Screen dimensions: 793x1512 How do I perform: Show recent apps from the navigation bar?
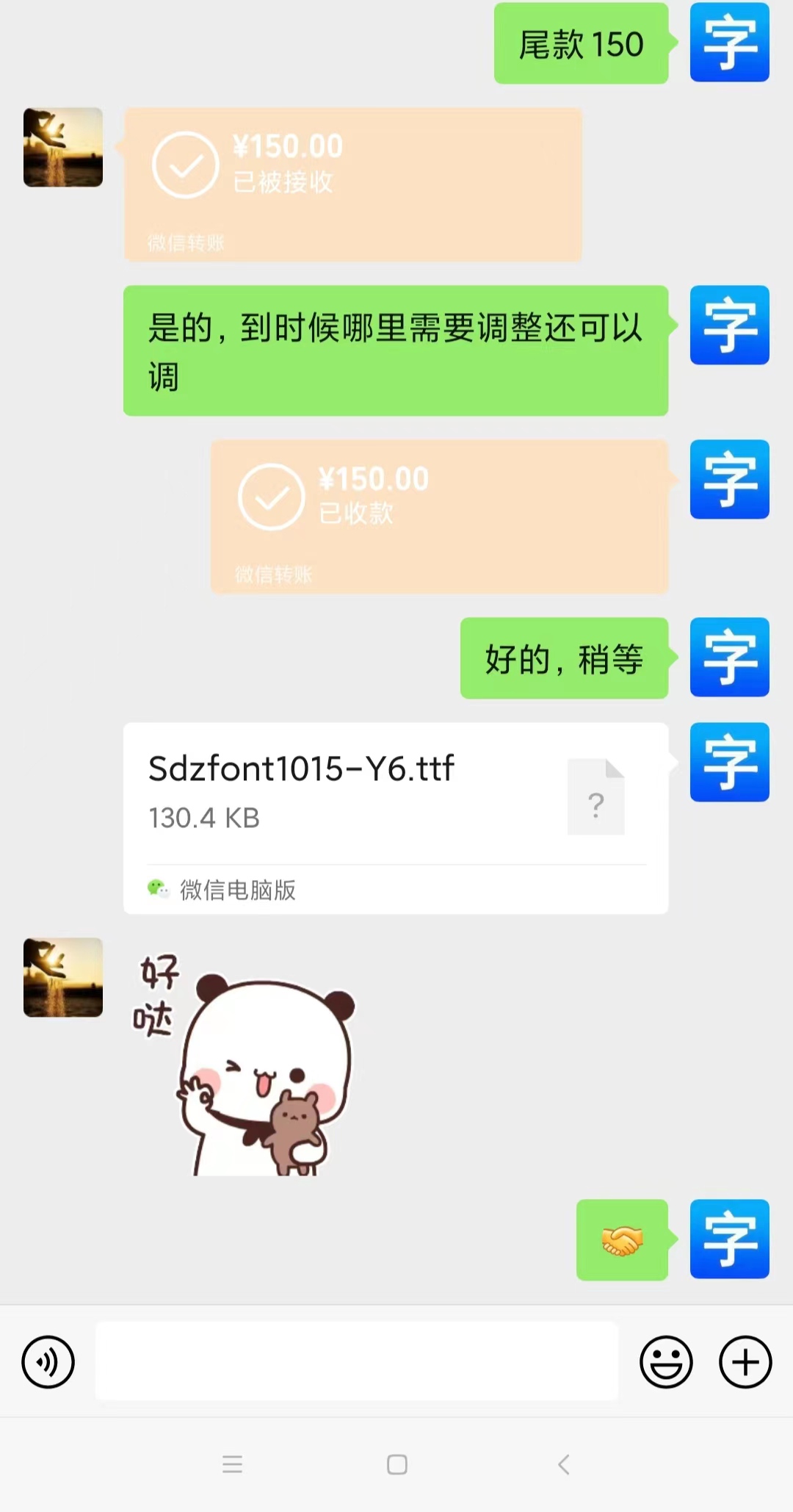[232, 1464]
